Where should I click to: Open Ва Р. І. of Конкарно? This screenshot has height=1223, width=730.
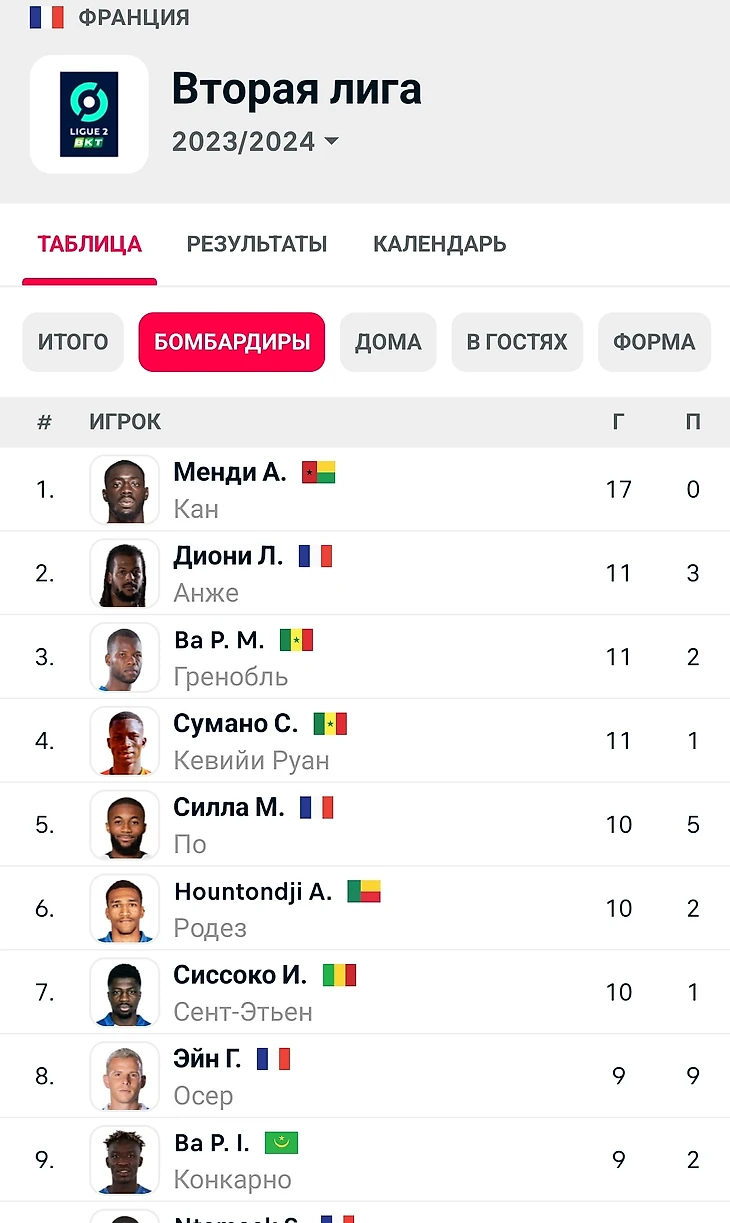tap(212, 1144)
